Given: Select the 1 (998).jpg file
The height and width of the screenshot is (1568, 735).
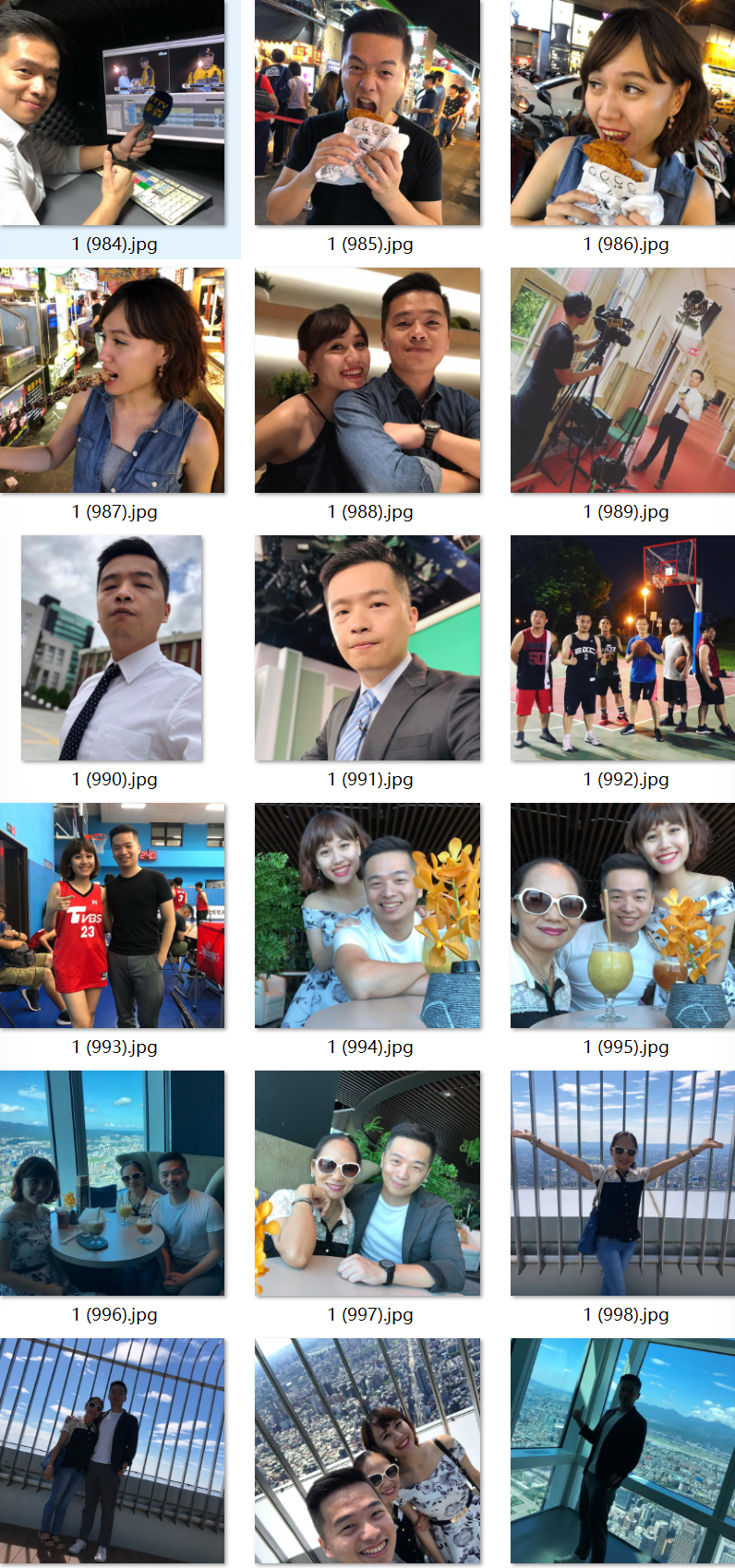Looking at the screenshot, I should (x=622, y=1183).
